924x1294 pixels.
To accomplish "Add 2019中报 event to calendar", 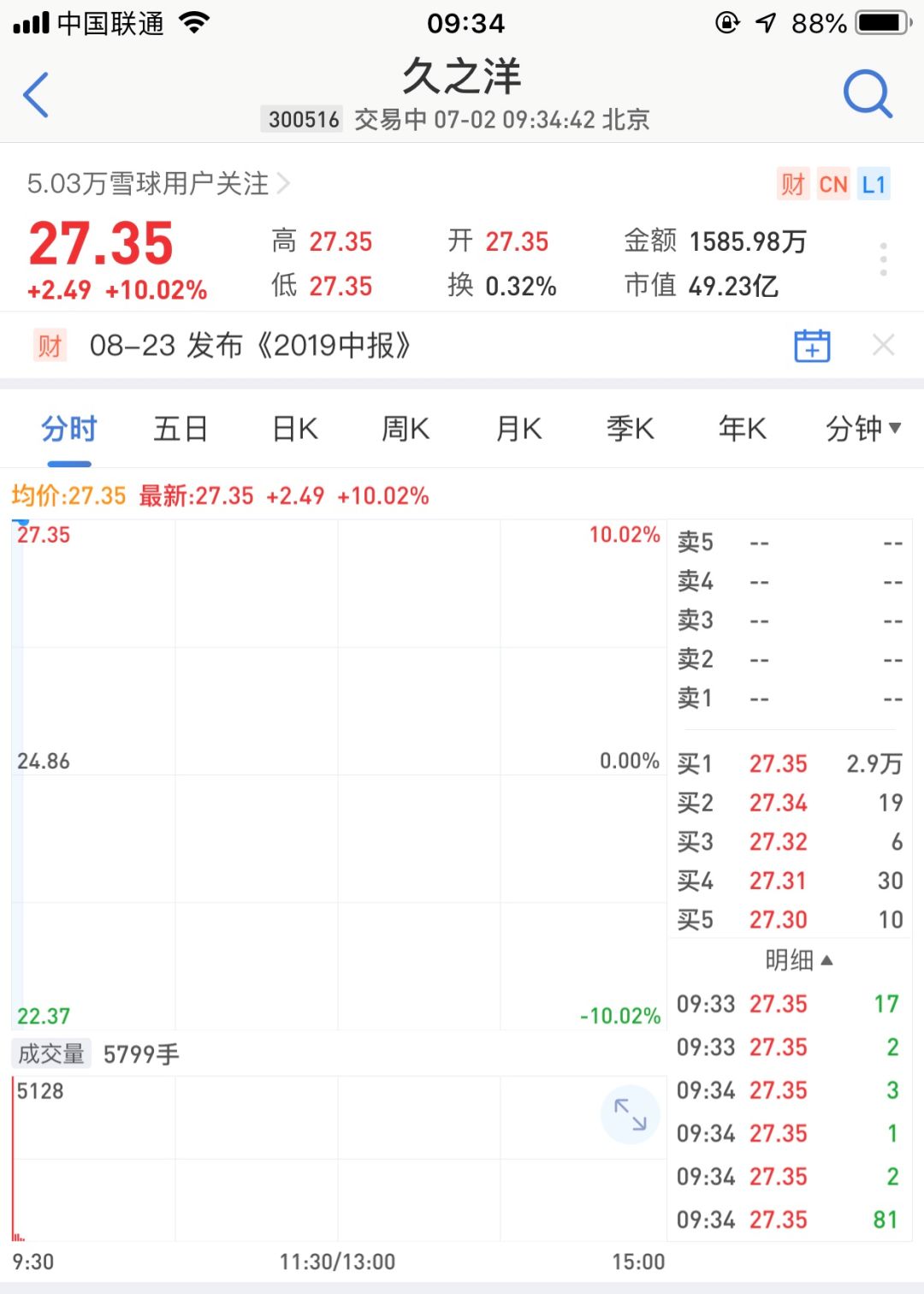I will pyautogui.click(x=812, y=346).
